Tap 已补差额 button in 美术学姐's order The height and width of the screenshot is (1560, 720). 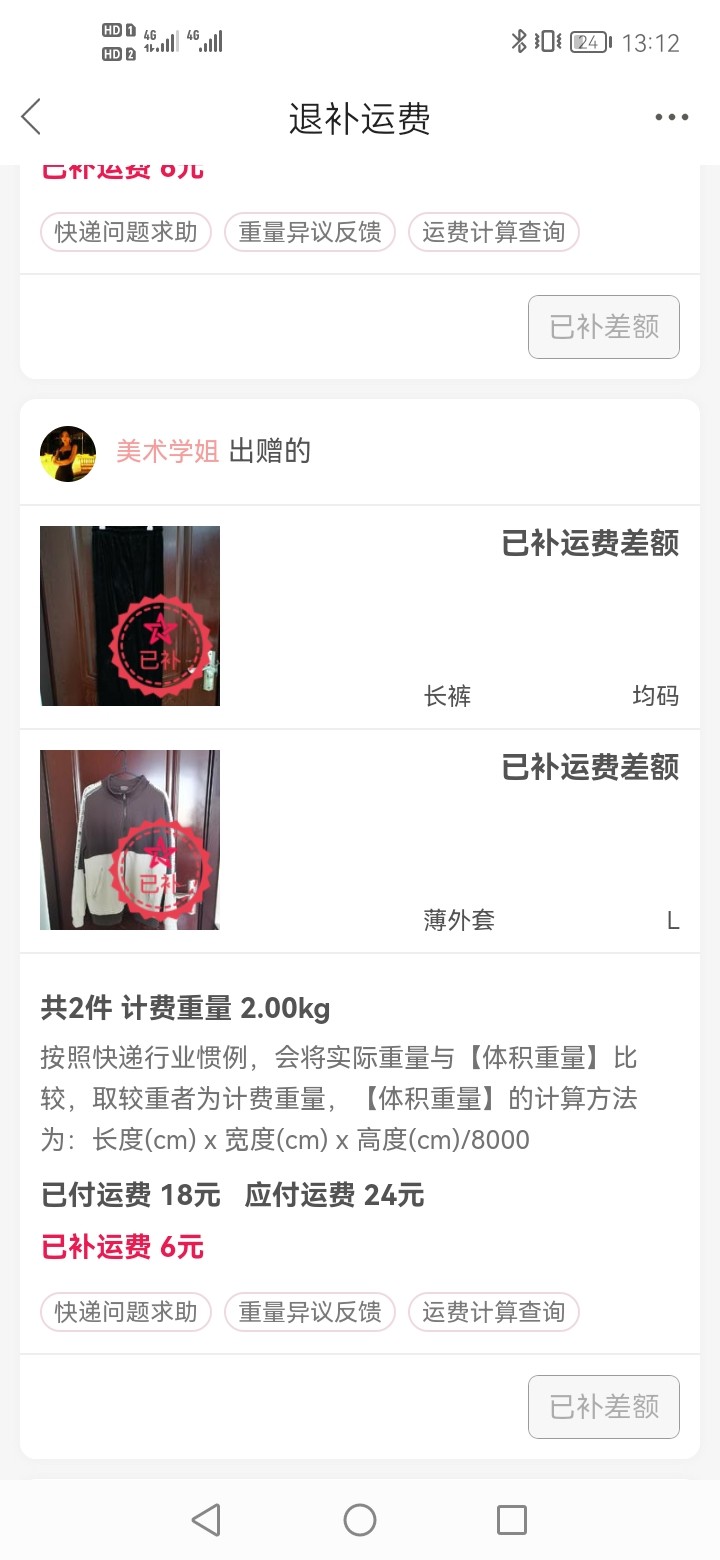(x=604, y=1407)
